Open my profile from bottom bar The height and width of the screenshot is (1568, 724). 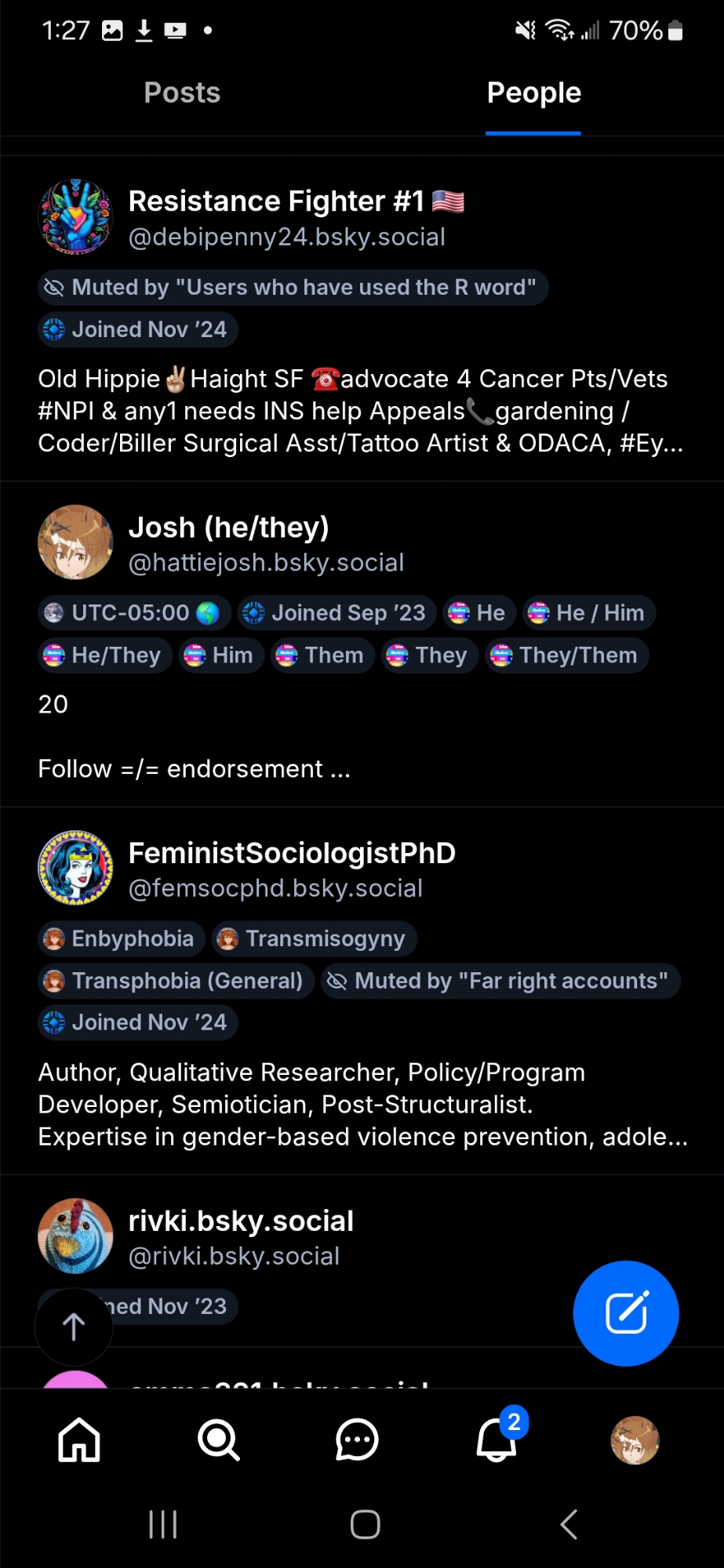tap(635, 1440)
